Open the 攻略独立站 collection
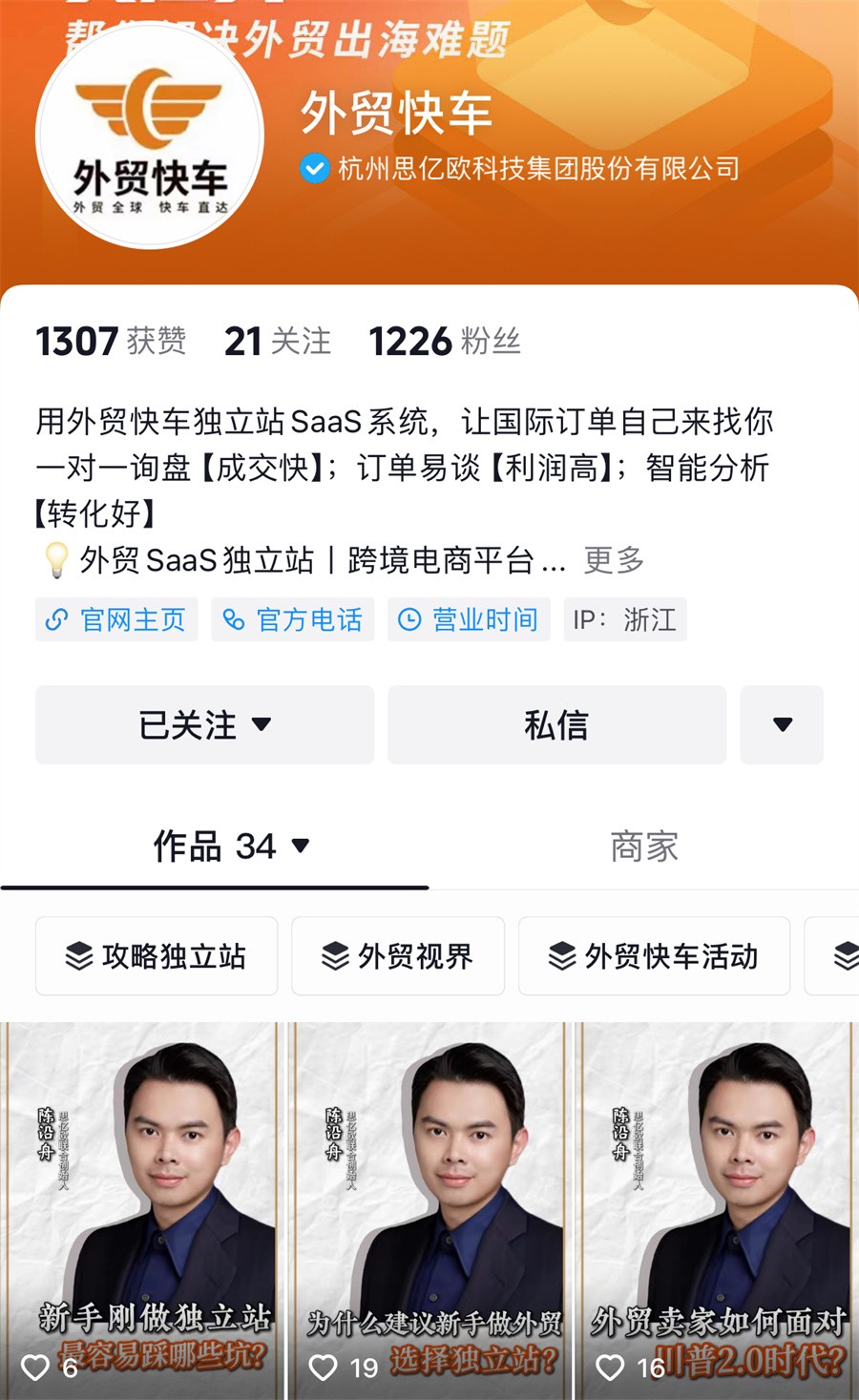The width and height of the screenshot is (859, 1400). pyautogui.click(x=157, y=956)
